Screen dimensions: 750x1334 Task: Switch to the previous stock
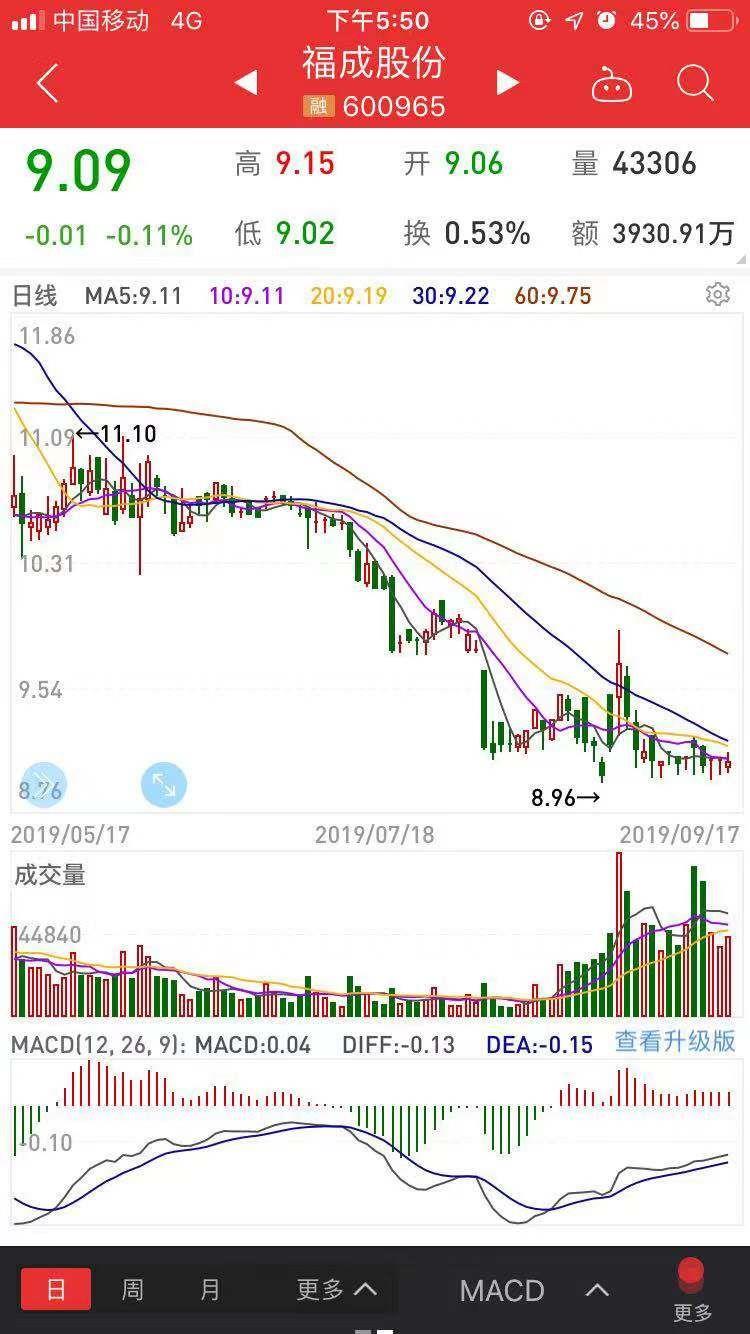246,83
